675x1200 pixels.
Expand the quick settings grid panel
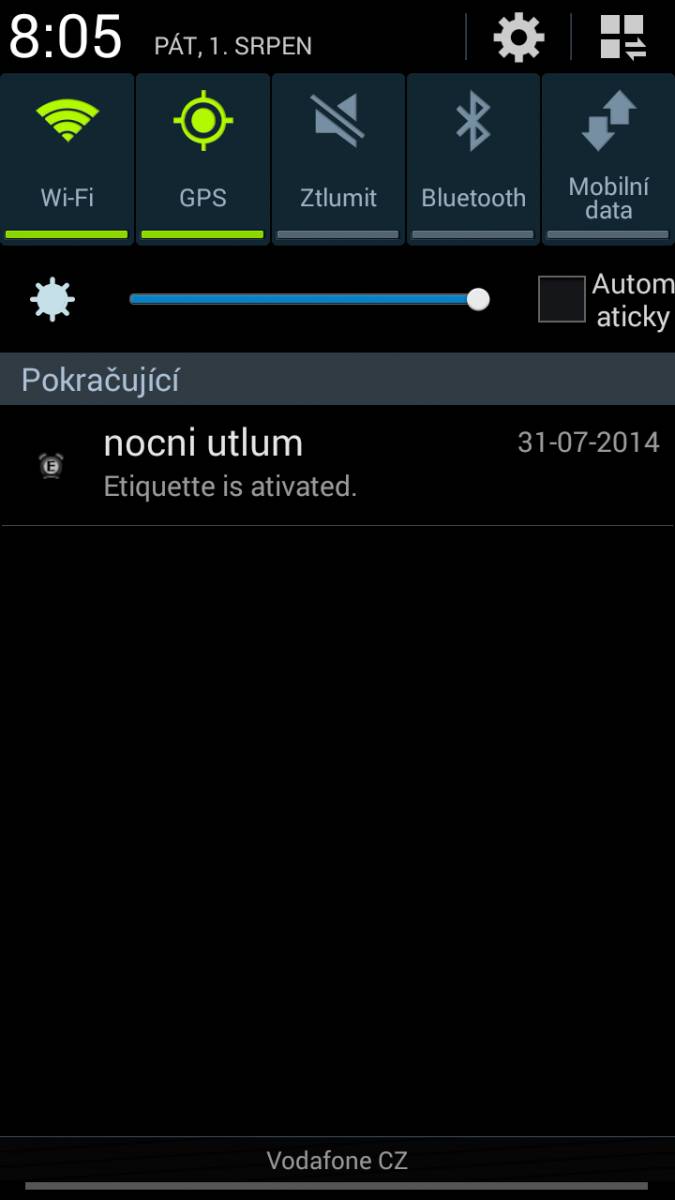pos(623,38)
